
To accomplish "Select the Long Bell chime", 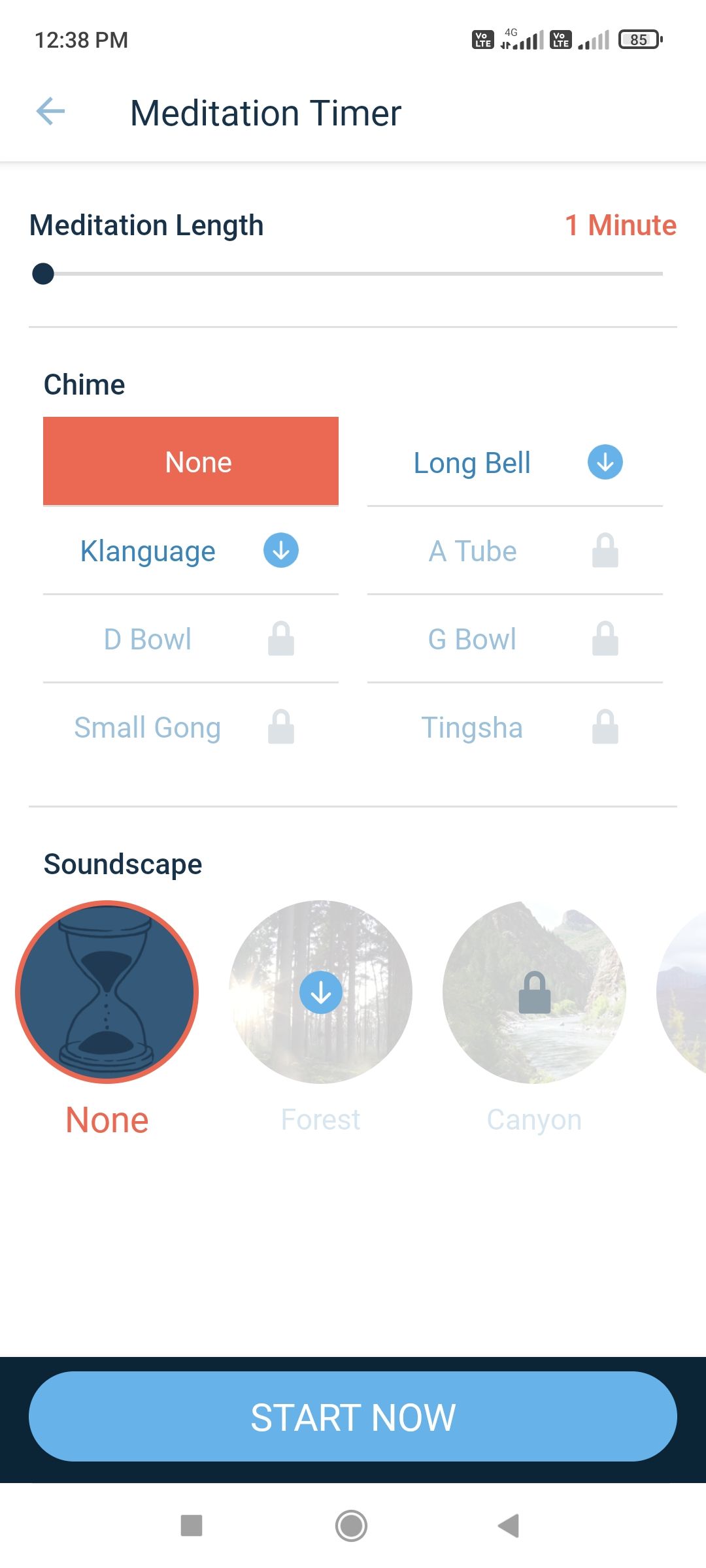I will pyautogui.click(x=471, y=461).
